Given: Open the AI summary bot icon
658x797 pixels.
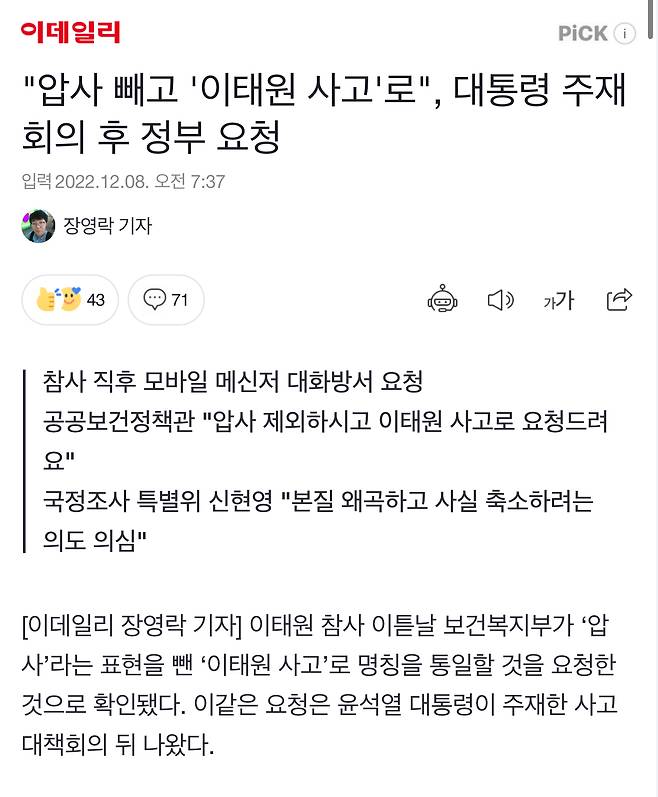Looking at the screenshot, I should pos(442,299).
